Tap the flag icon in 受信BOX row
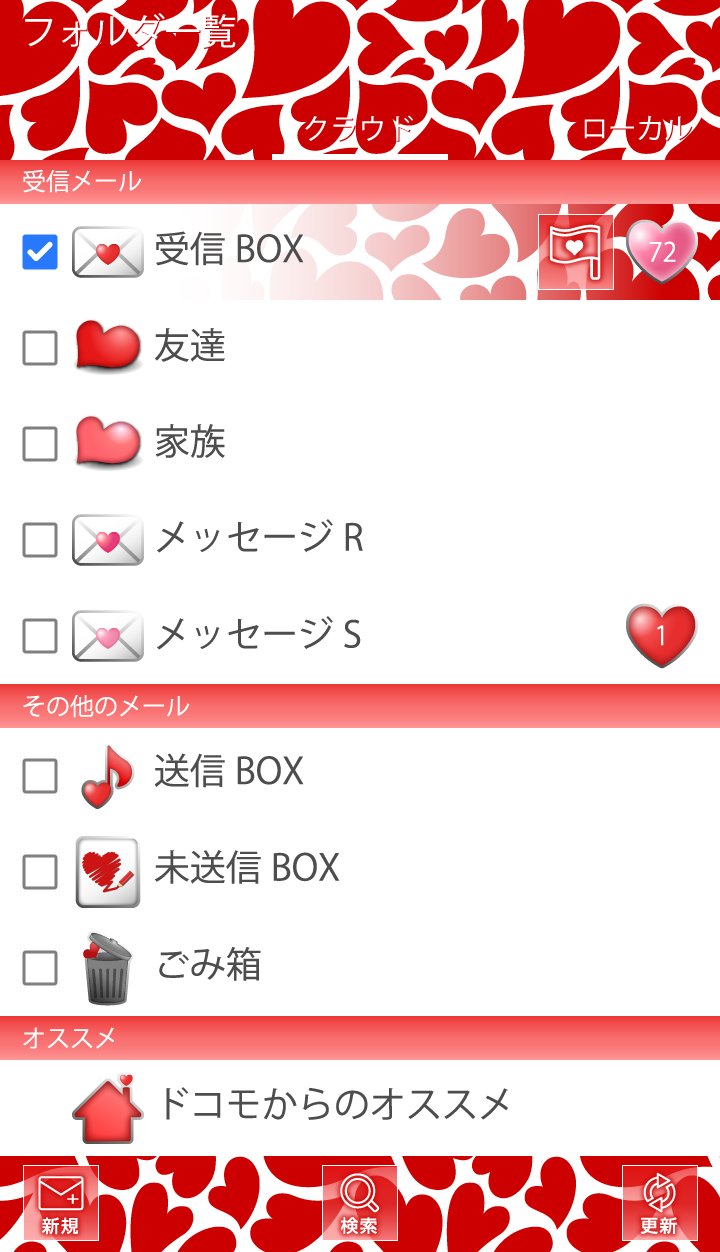The width and height of the screenshot is (720, 1252). 575,252
